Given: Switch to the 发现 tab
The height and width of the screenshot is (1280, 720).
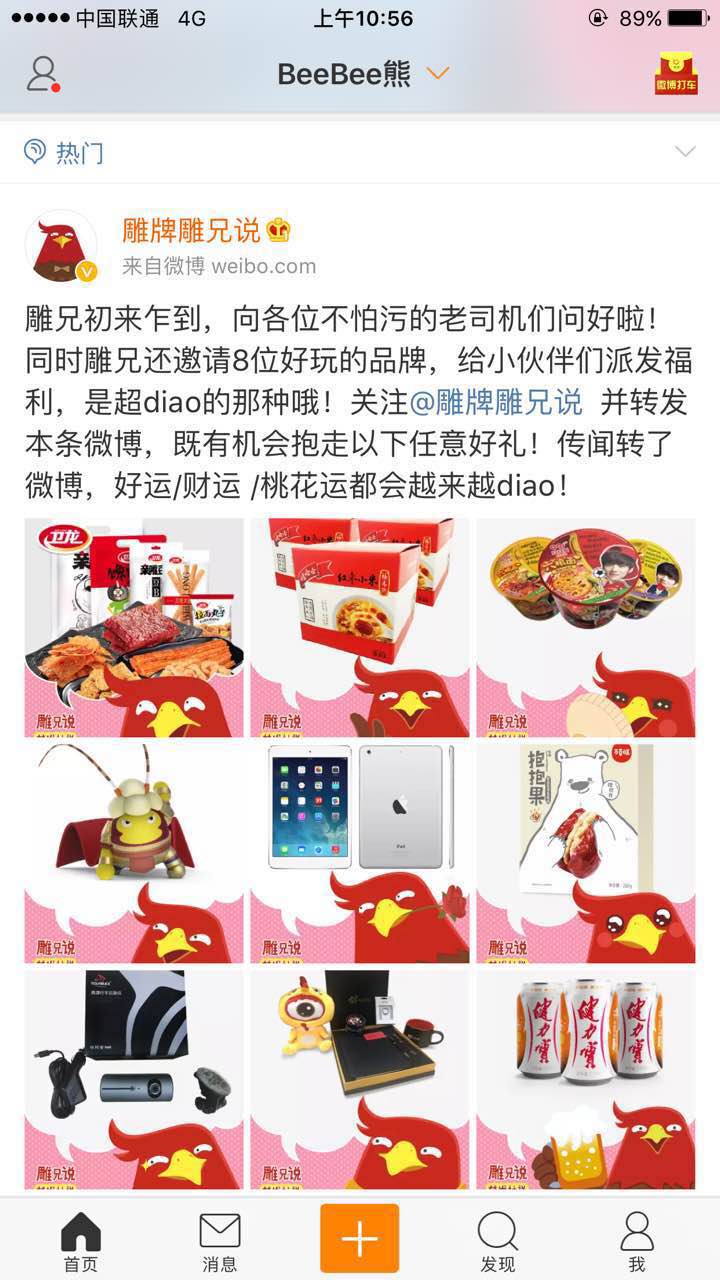Looking at the screenshot, I should pos(497,1241).
